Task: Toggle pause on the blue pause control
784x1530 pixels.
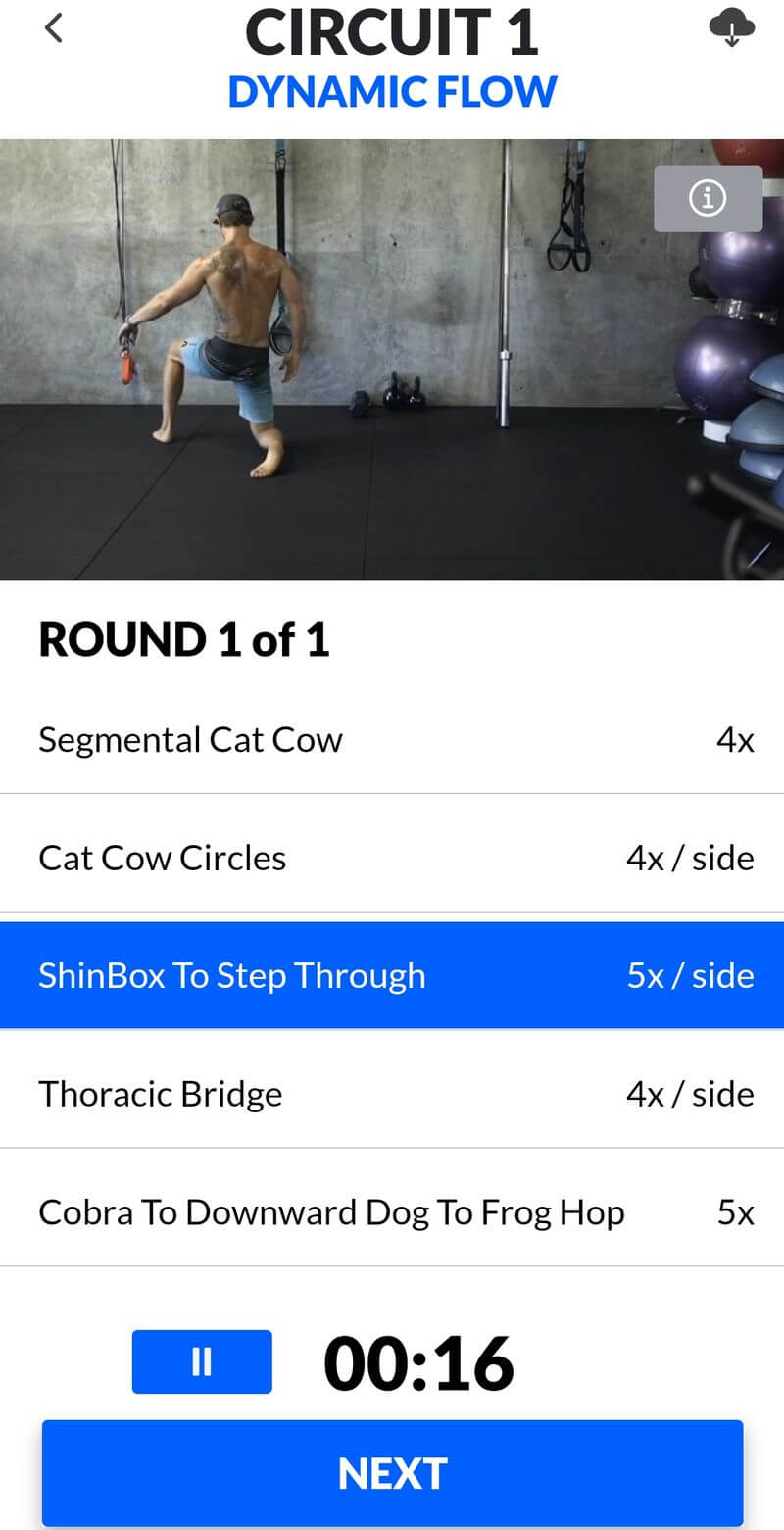Action: coord(202,1360)
